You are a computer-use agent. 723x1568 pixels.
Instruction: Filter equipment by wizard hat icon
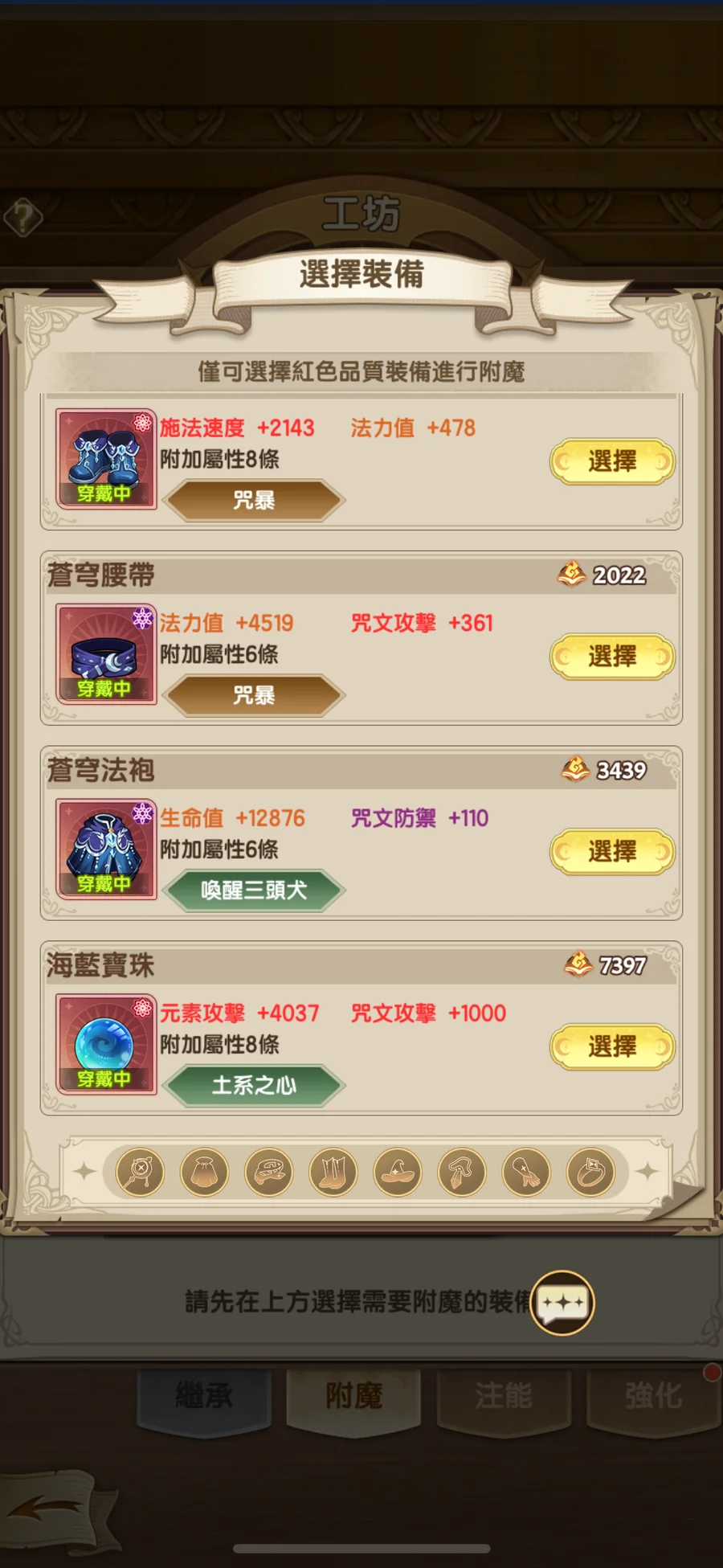coord(398,1172)
